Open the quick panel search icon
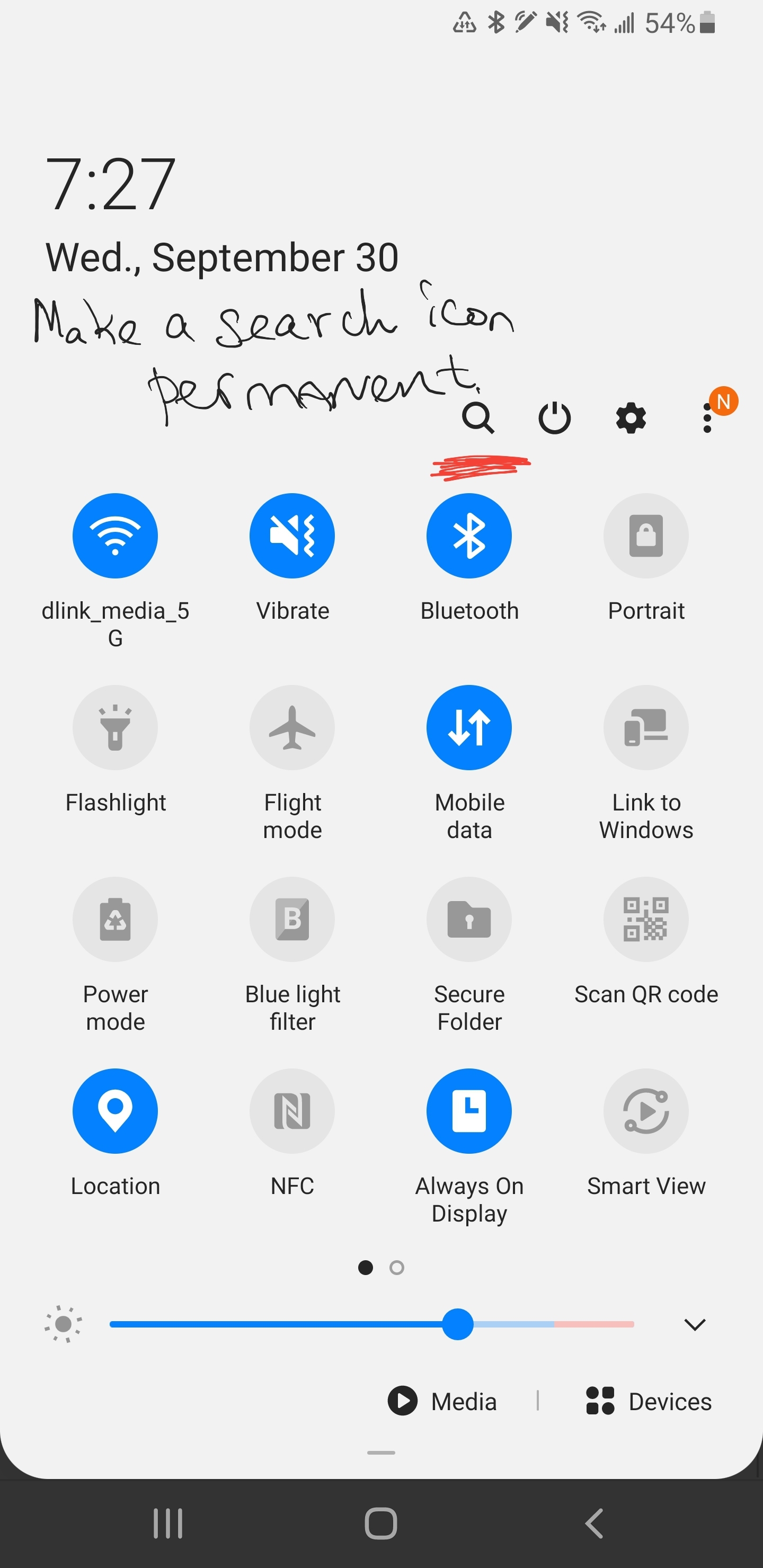763x1568 pixels. [x=478, y=417]
